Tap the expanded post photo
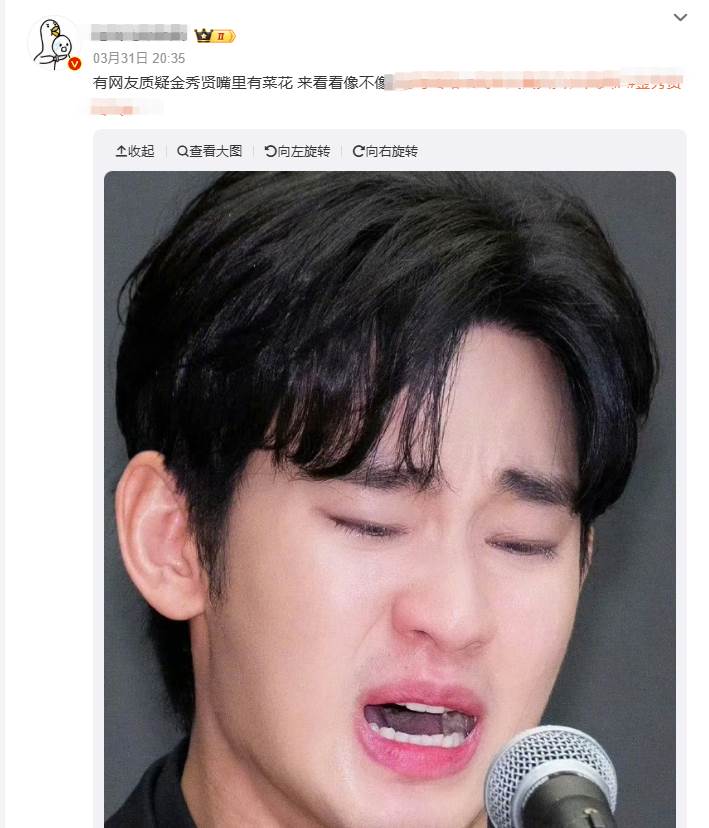Image resolution: width=709 pixels, height=828 pixels. [389, 500]
